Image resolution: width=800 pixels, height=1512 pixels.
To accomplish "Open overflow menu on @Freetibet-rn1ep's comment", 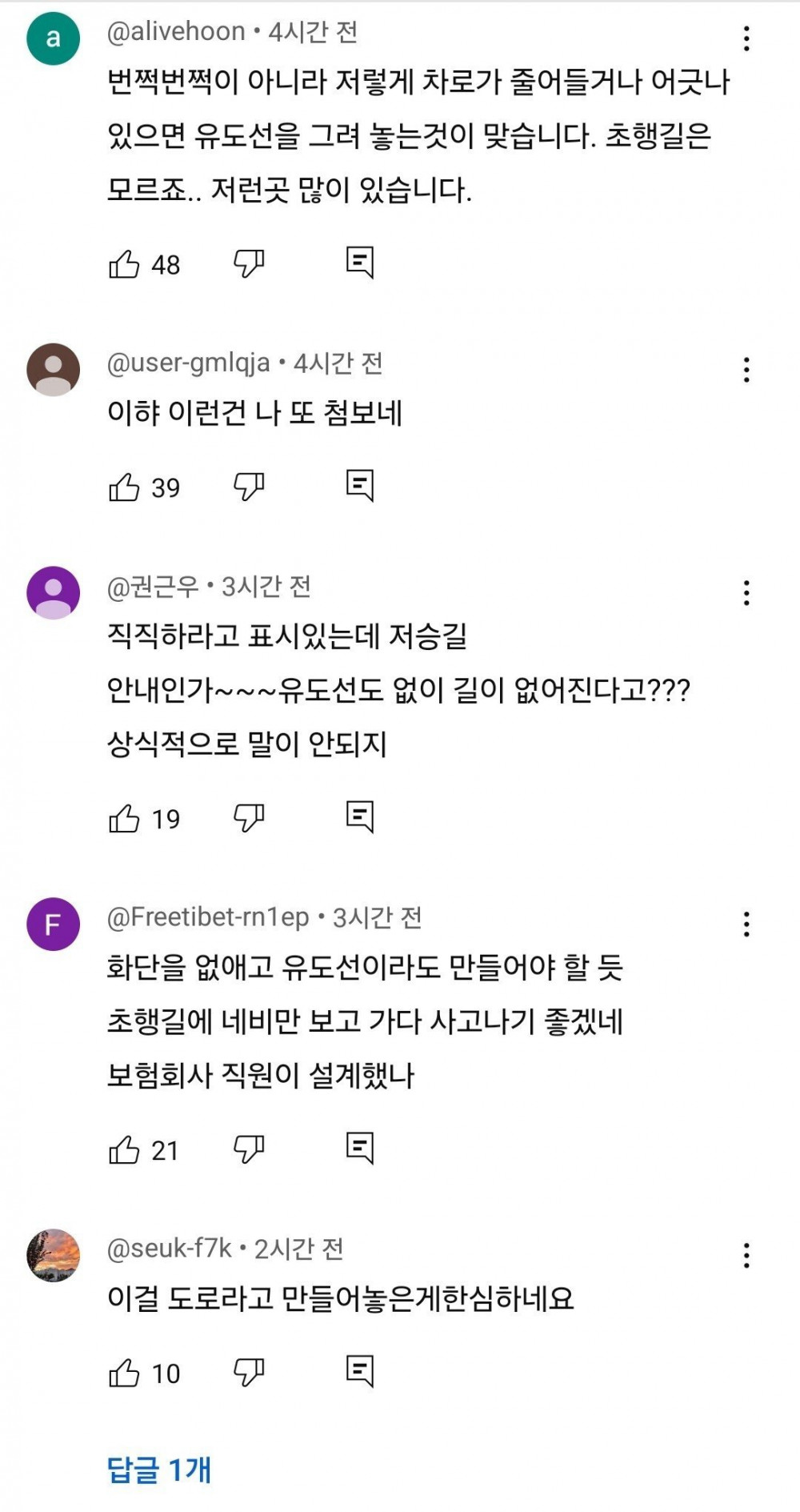I will click(746, 924).
